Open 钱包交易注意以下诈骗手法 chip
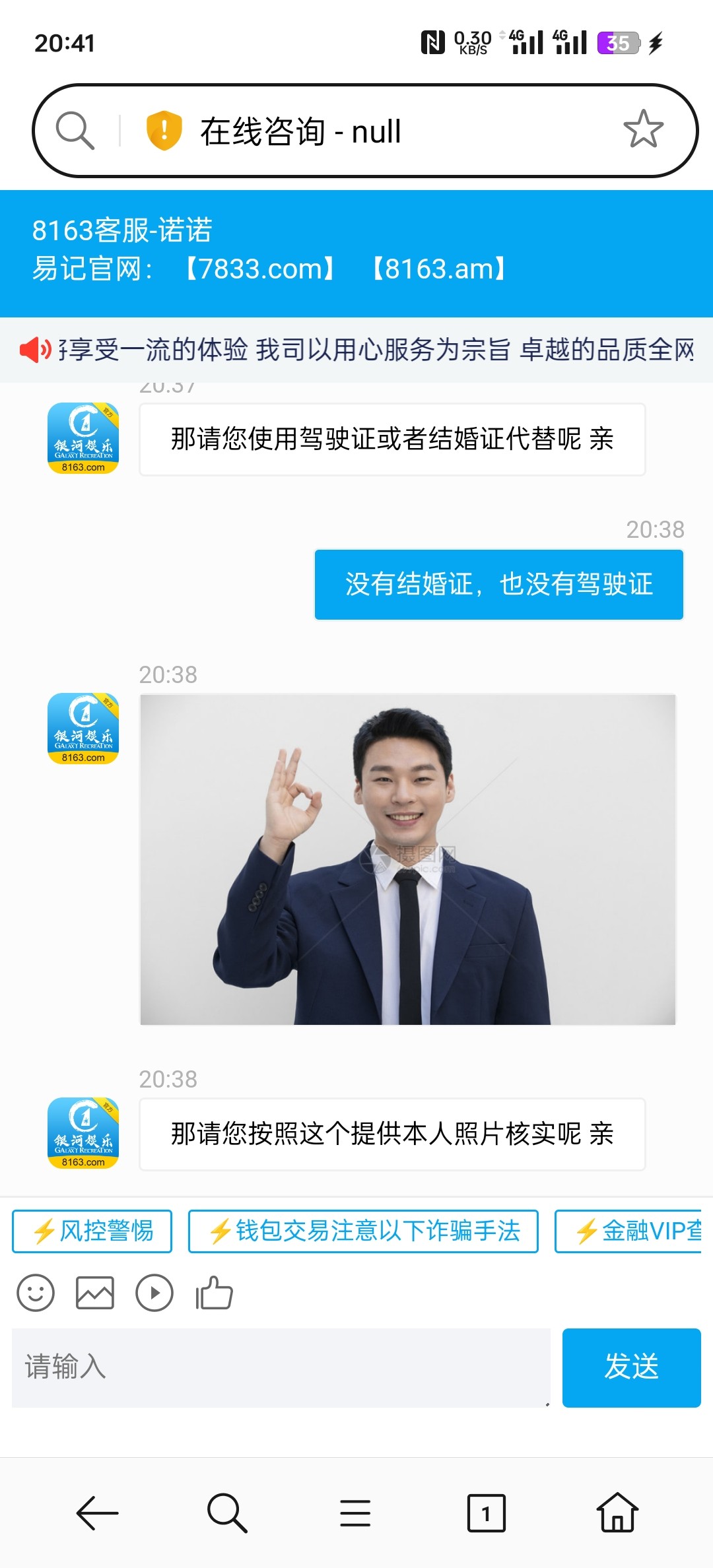The height and width of the screenshot is (1568, 713). point(363,1231)
